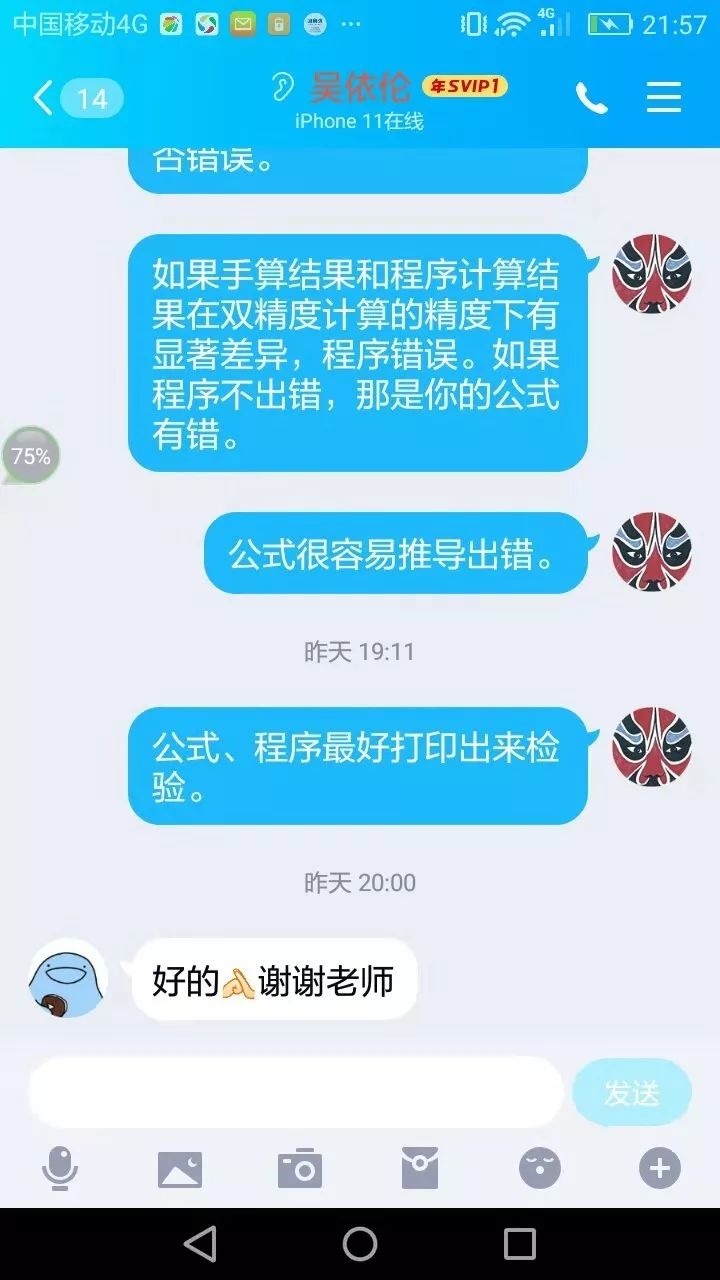
Task: Open the red packet option
Action: click(x=420, y=1168)
